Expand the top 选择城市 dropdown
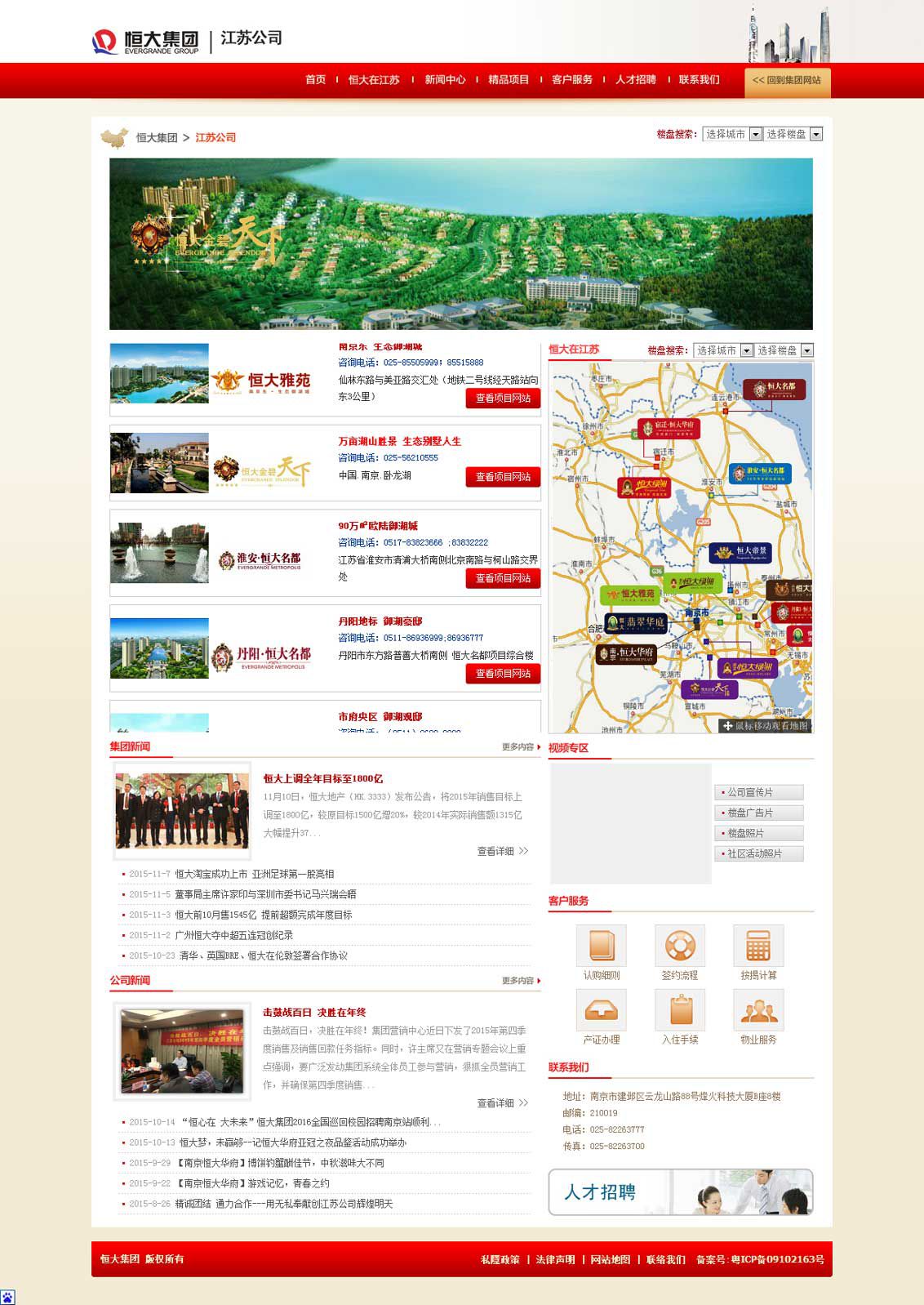The image size is (924, 1305). (x=732, y=134)
